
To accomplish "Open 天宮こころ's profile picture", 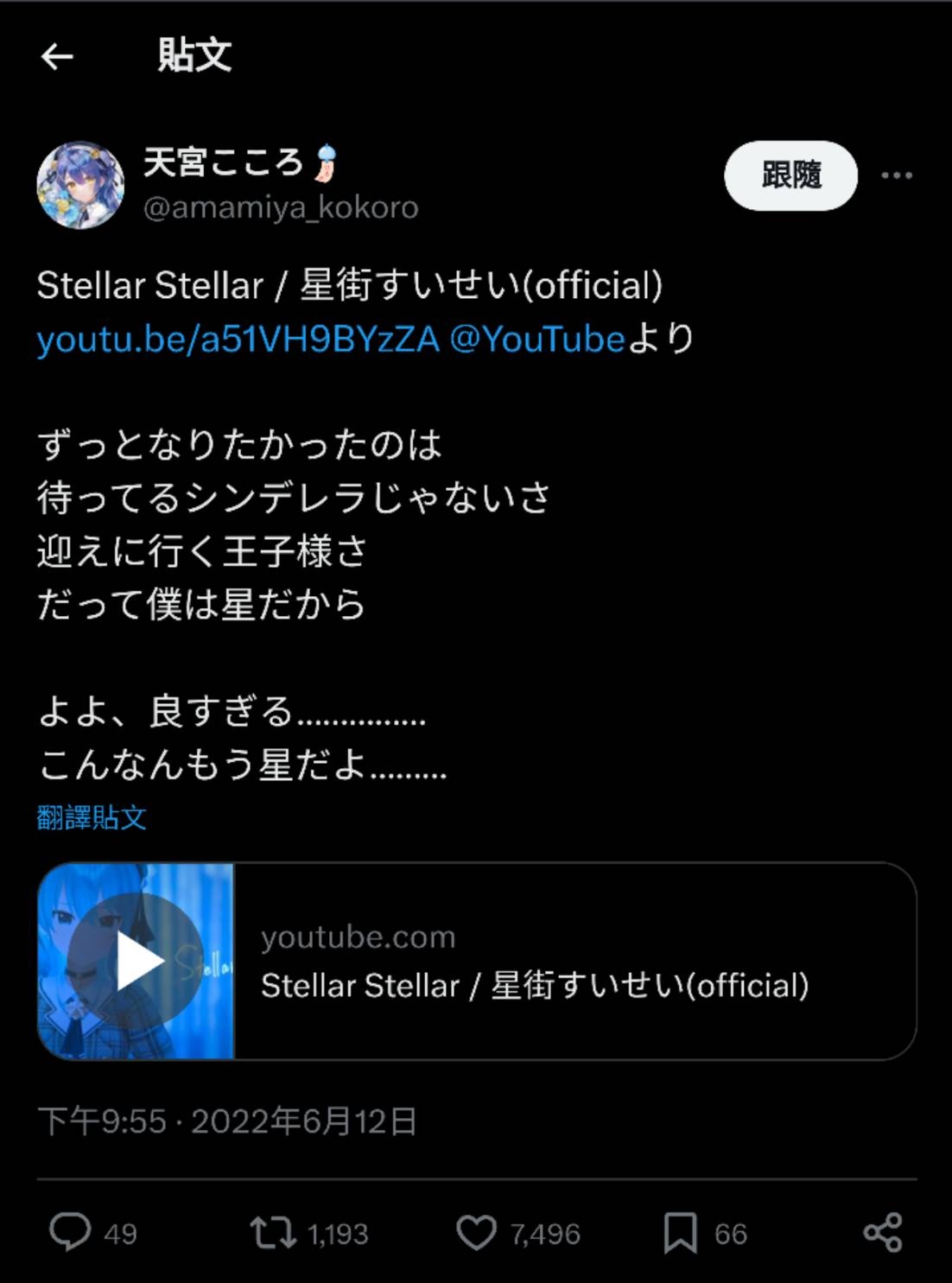I will point(80,185).
